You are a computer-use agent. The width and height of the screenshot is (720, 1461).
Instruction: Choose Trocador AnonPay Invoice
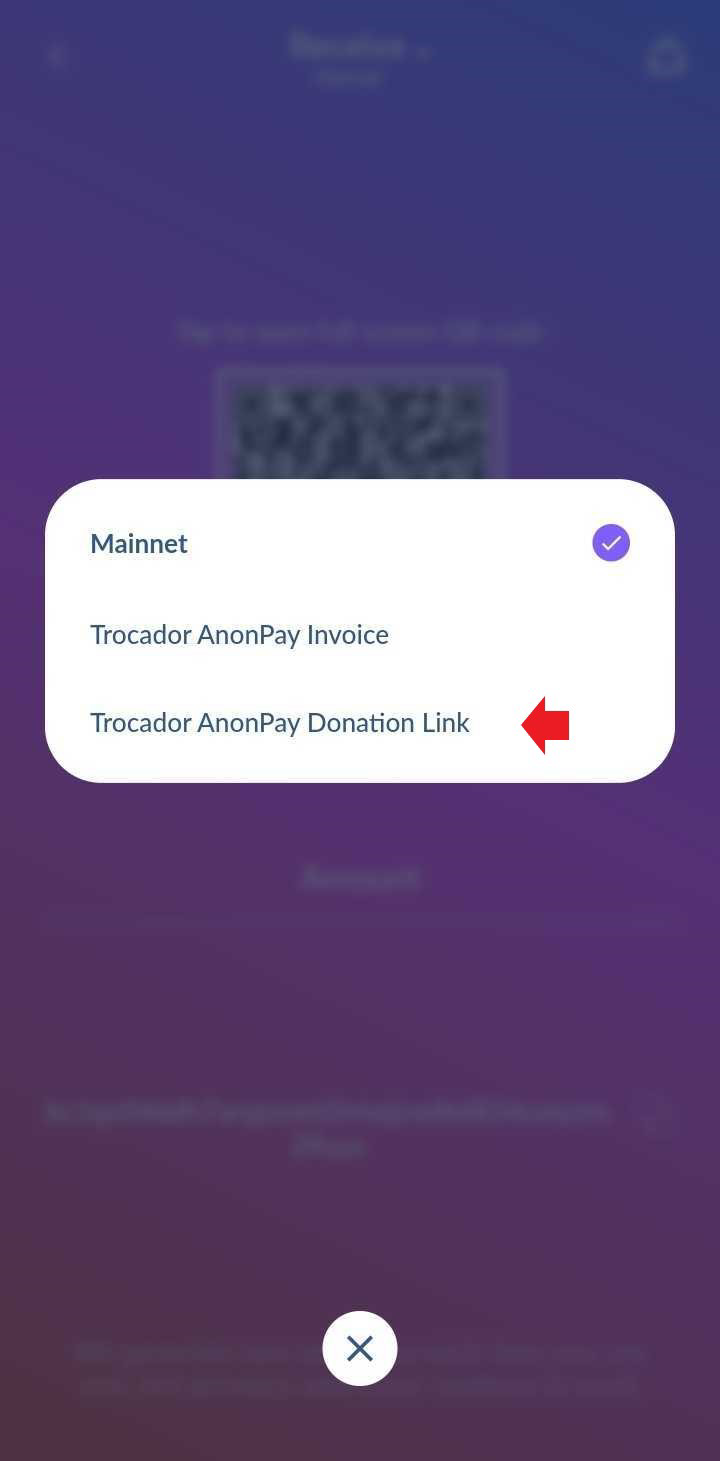[239, 635]
